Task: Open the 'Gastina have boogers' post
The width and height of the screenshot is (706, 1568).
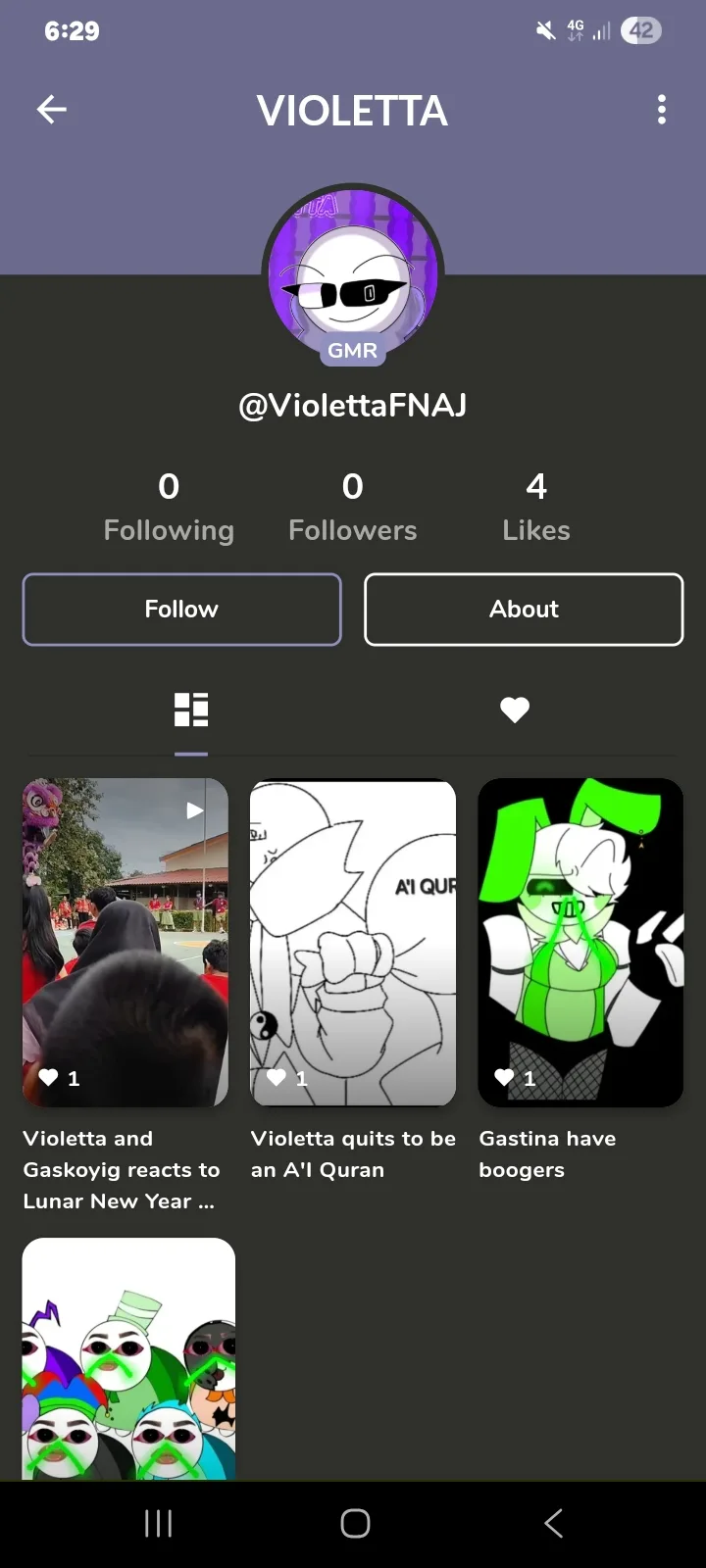Action: pos(580,942)
